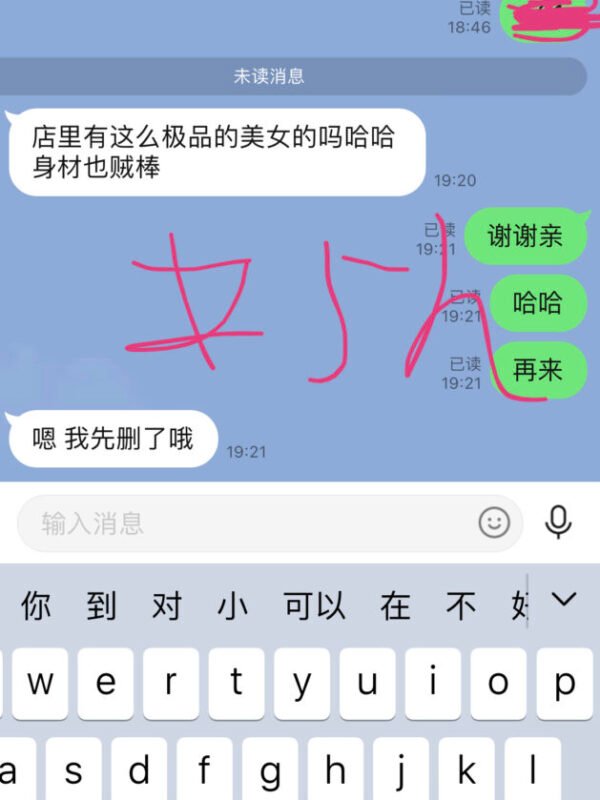Type the letter t key

pos(237,684)
